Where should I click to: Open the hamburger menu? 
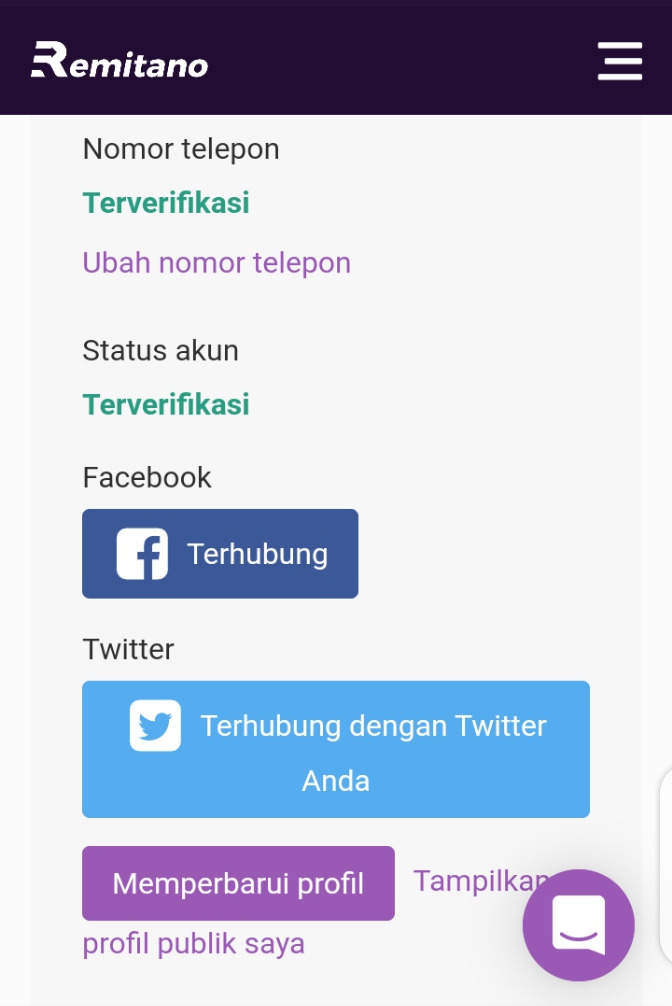coord(620,61)
